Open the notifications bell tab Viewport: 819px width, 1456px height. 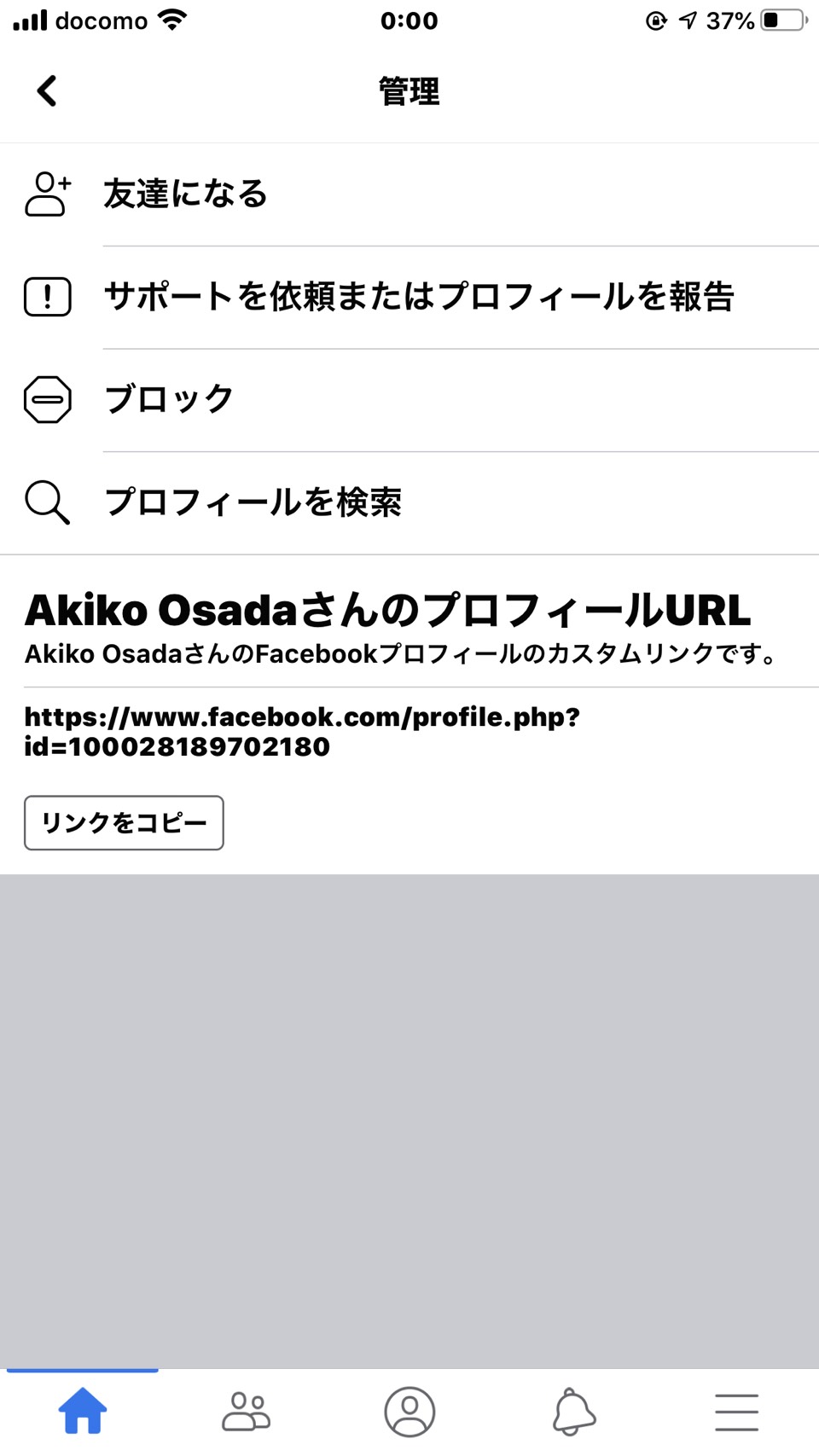(x=573, y=1412)
